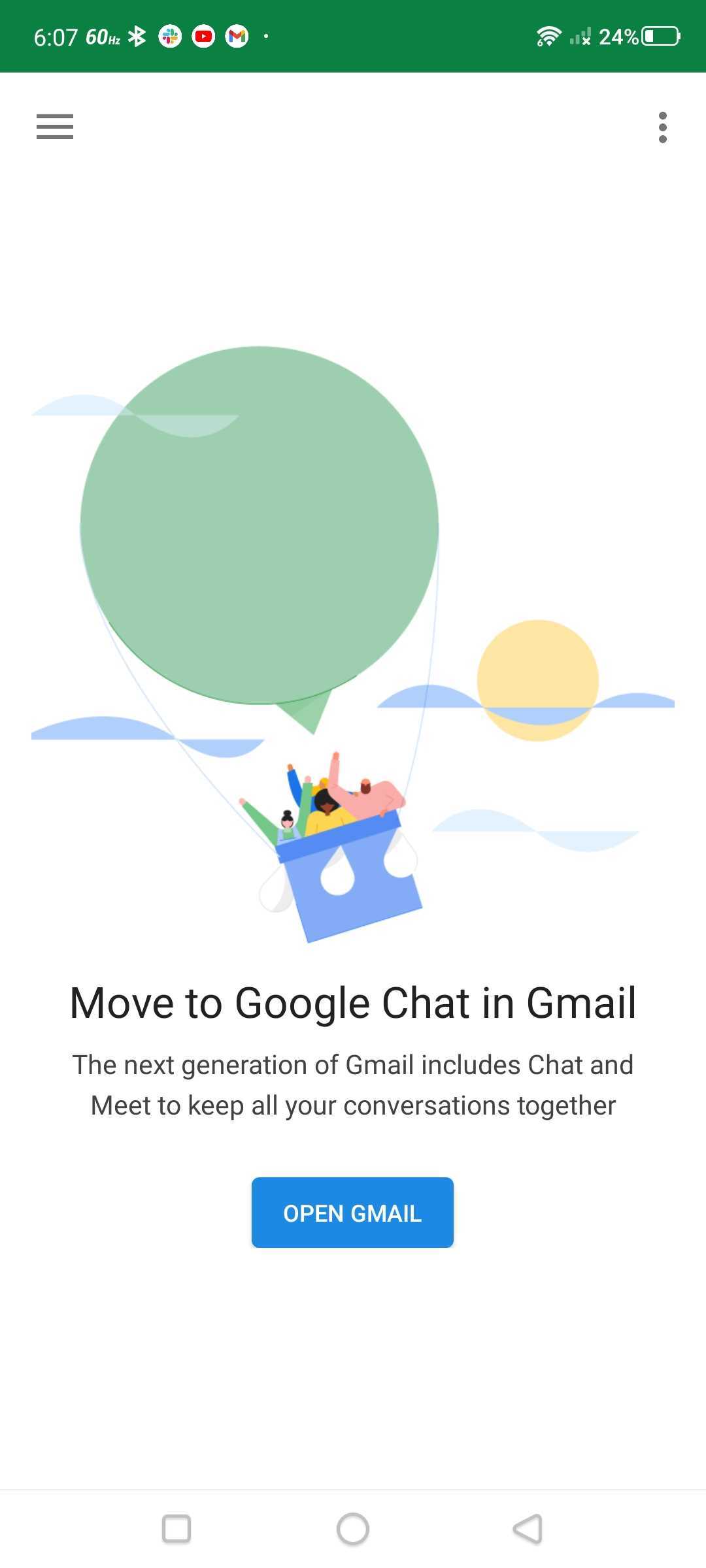This screenshot has height=1568, width=706.
Task: Open the three-dot overflow menu
Action: pyautogui.click(x=662, y=127)
